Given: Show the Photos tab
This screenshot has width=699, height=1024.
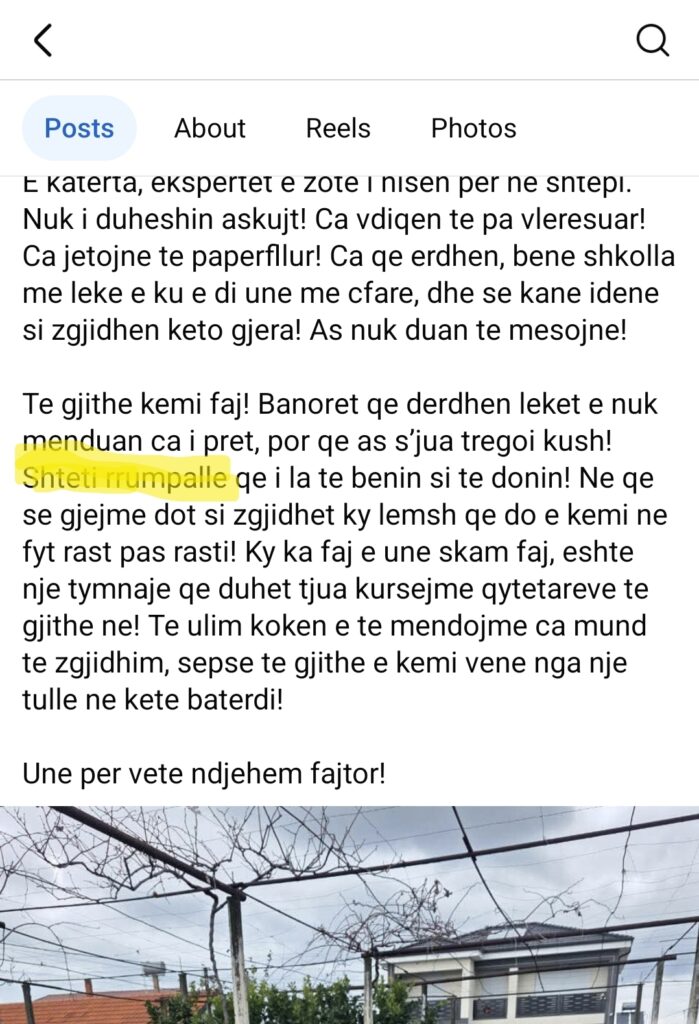Looking at the screenshot, I should tap(473, 128).
